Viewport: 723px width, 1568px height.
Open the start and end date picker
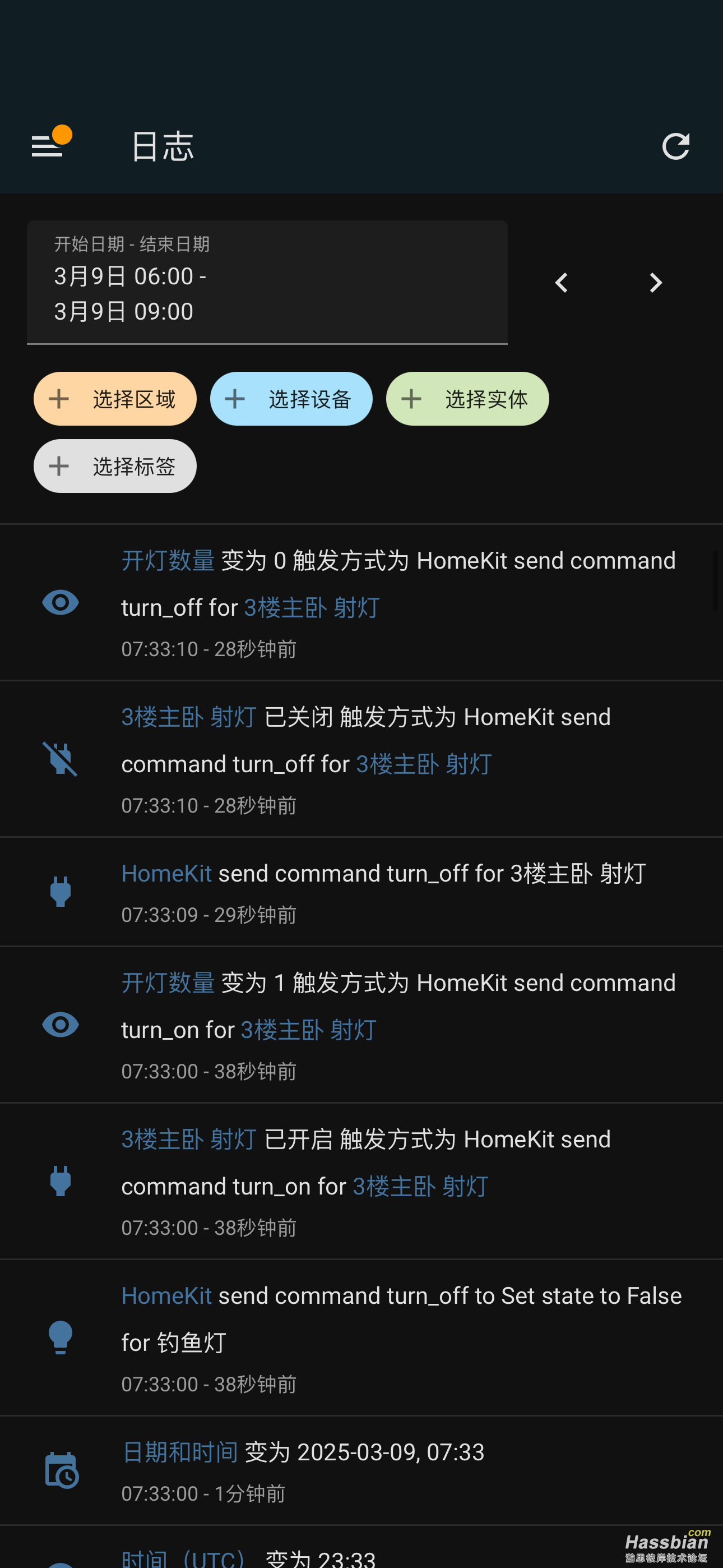(x=267, y=283)
